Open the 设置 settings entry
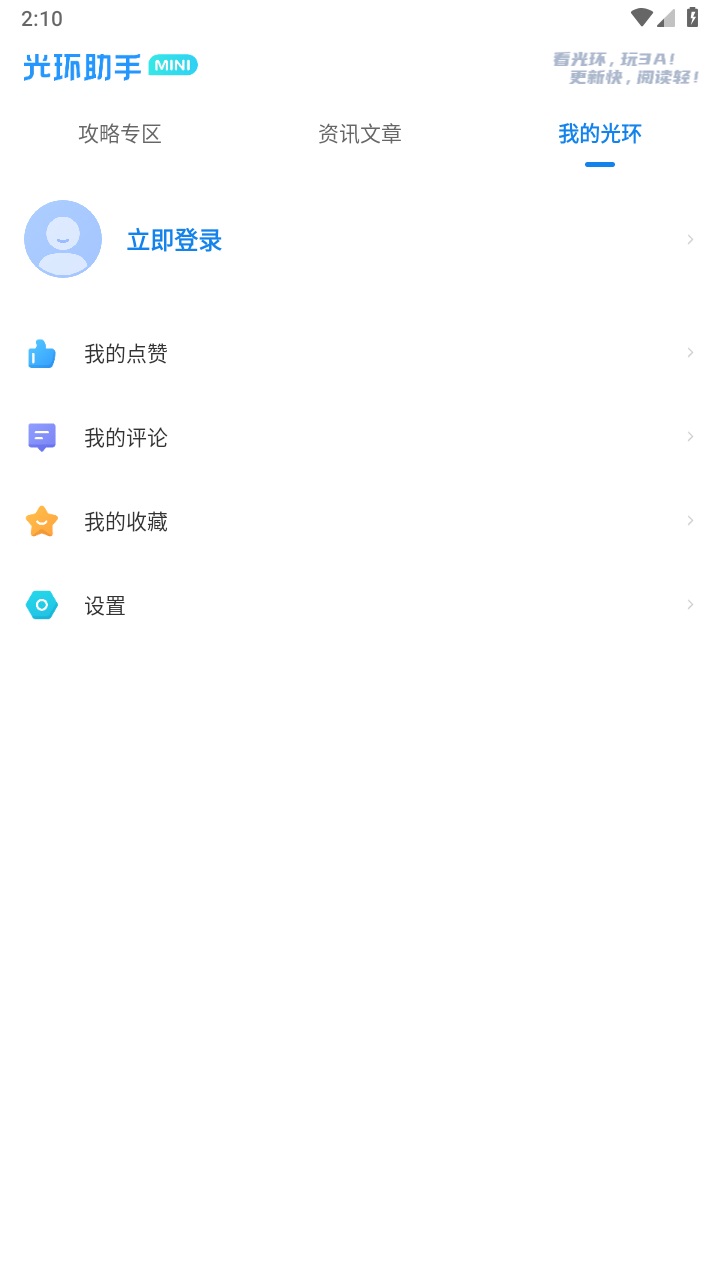This screenshot has height=1280, width=720. 105,605
